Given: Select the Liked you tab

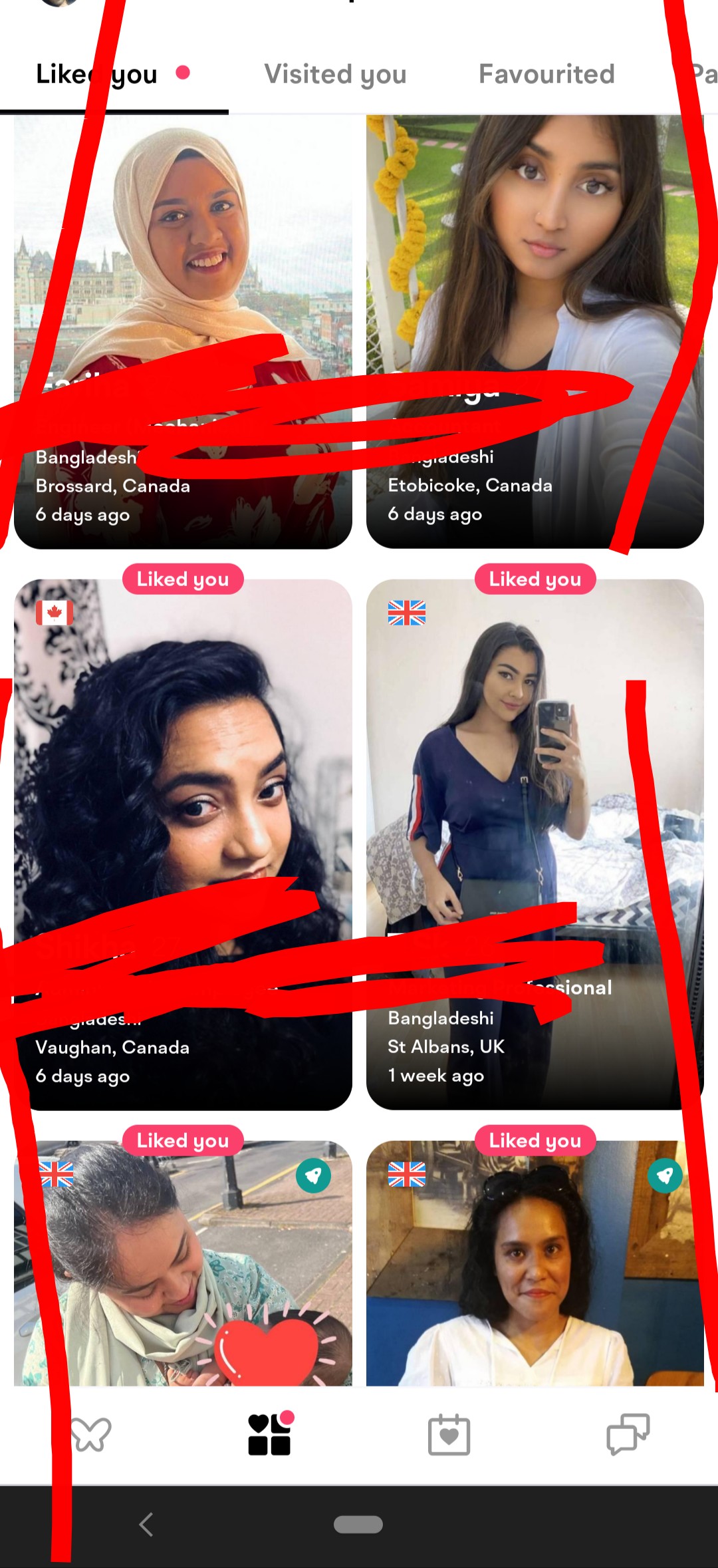Looking at the screenshot, I should (97, 75).
